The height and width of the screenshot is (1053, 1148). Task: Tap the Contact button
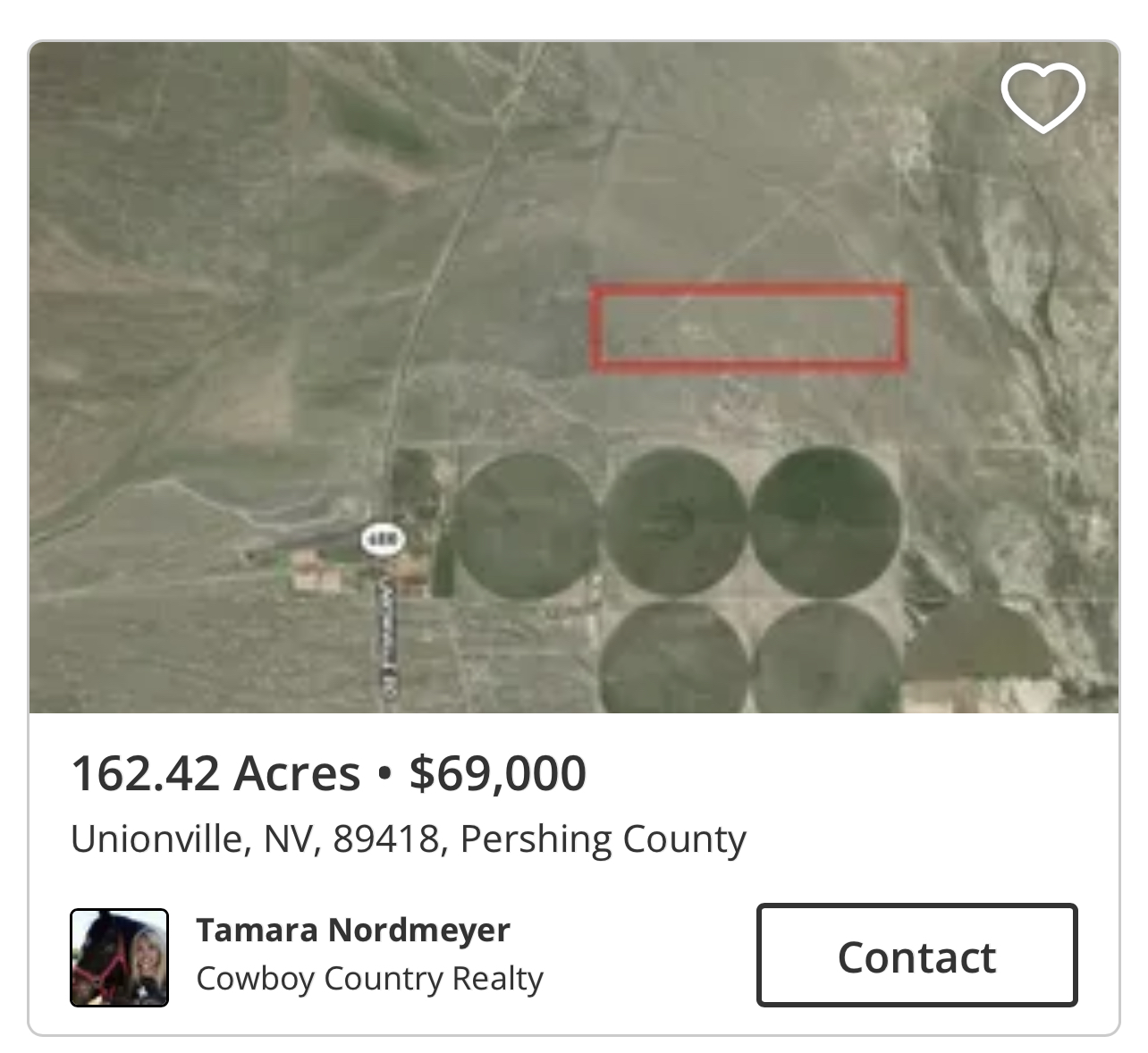point(916,956)
